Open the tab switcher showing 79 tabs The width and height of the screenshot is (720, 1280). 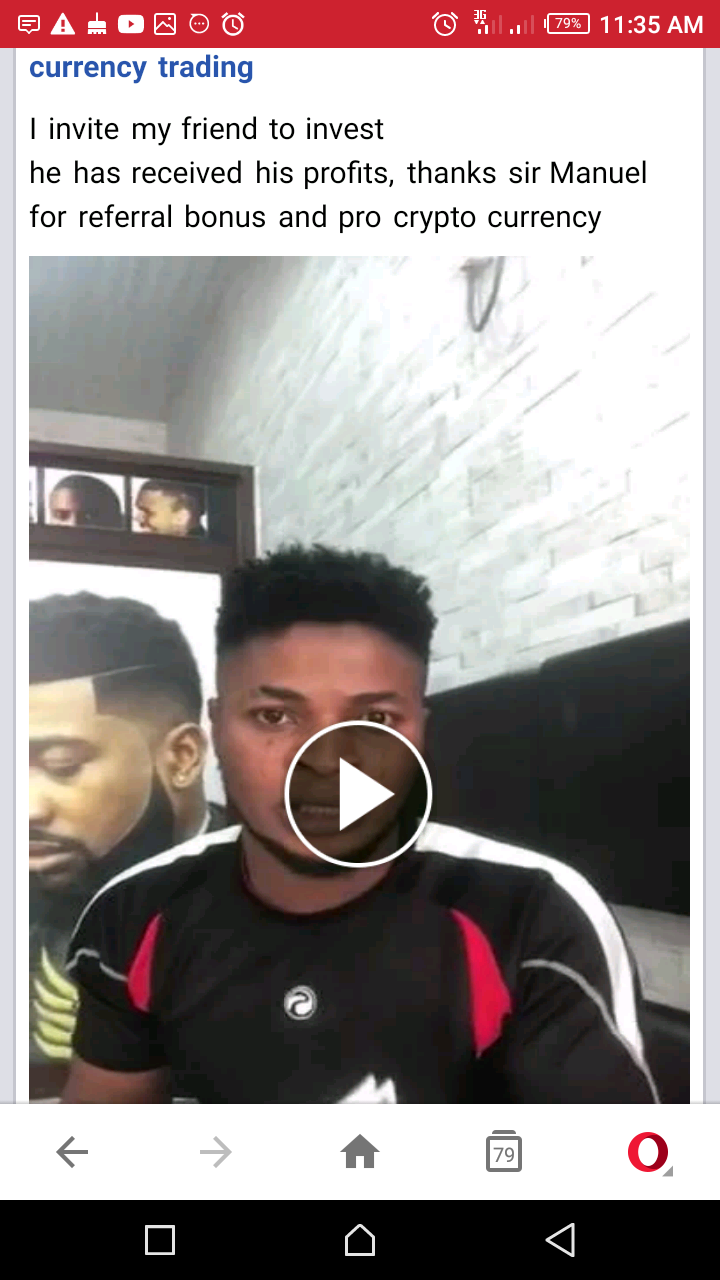(504, 1153)
